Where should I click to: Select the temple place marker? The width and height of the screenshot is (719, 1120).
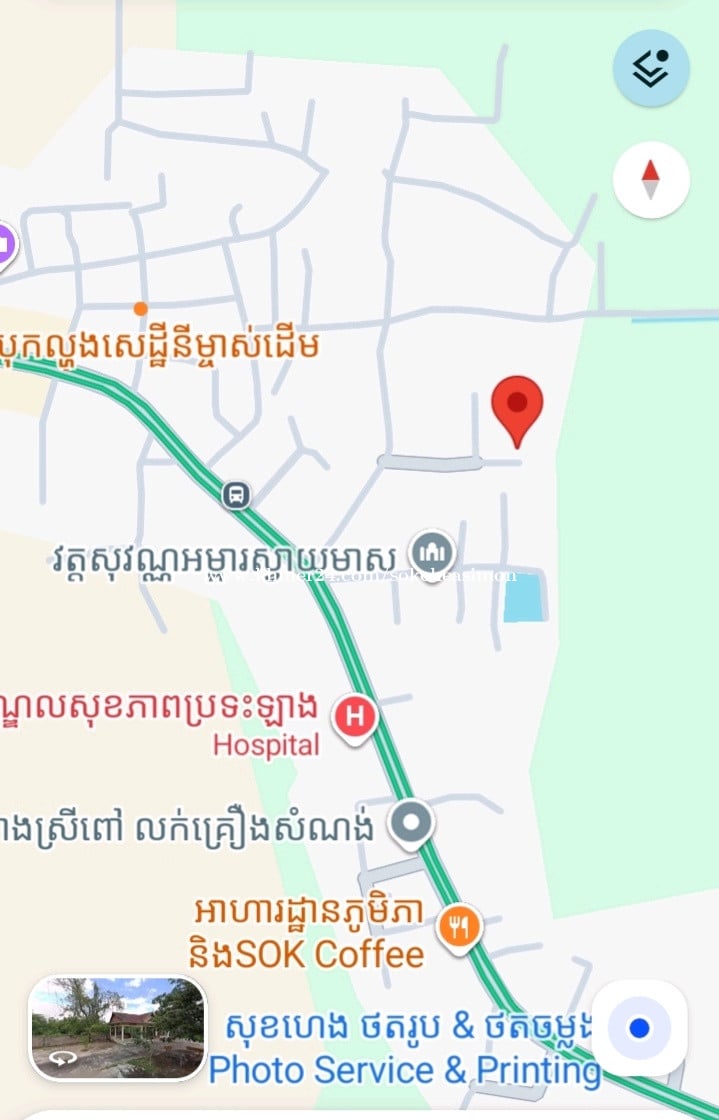click(433, 550)
